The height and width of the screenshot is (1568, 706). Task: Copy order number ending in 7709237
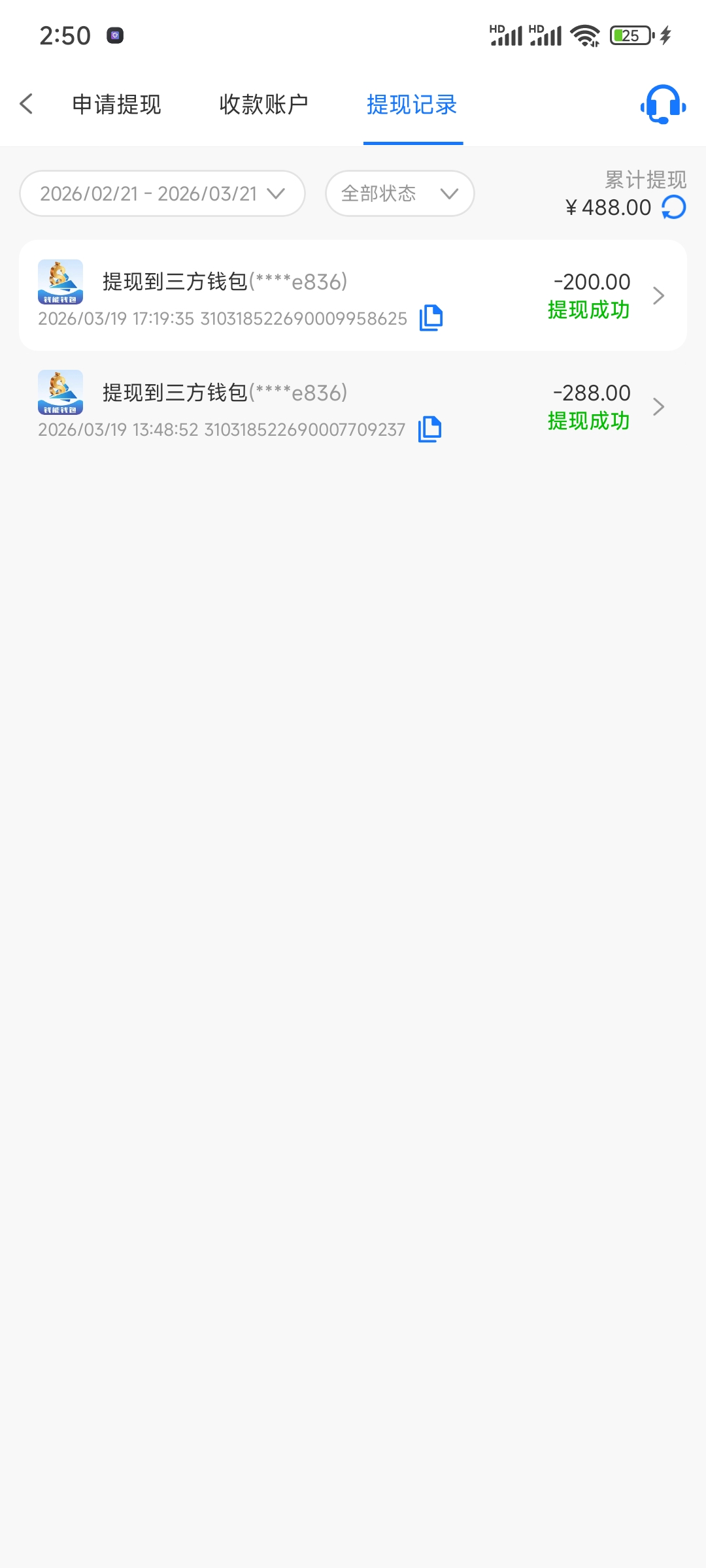(x=429, y=429)
